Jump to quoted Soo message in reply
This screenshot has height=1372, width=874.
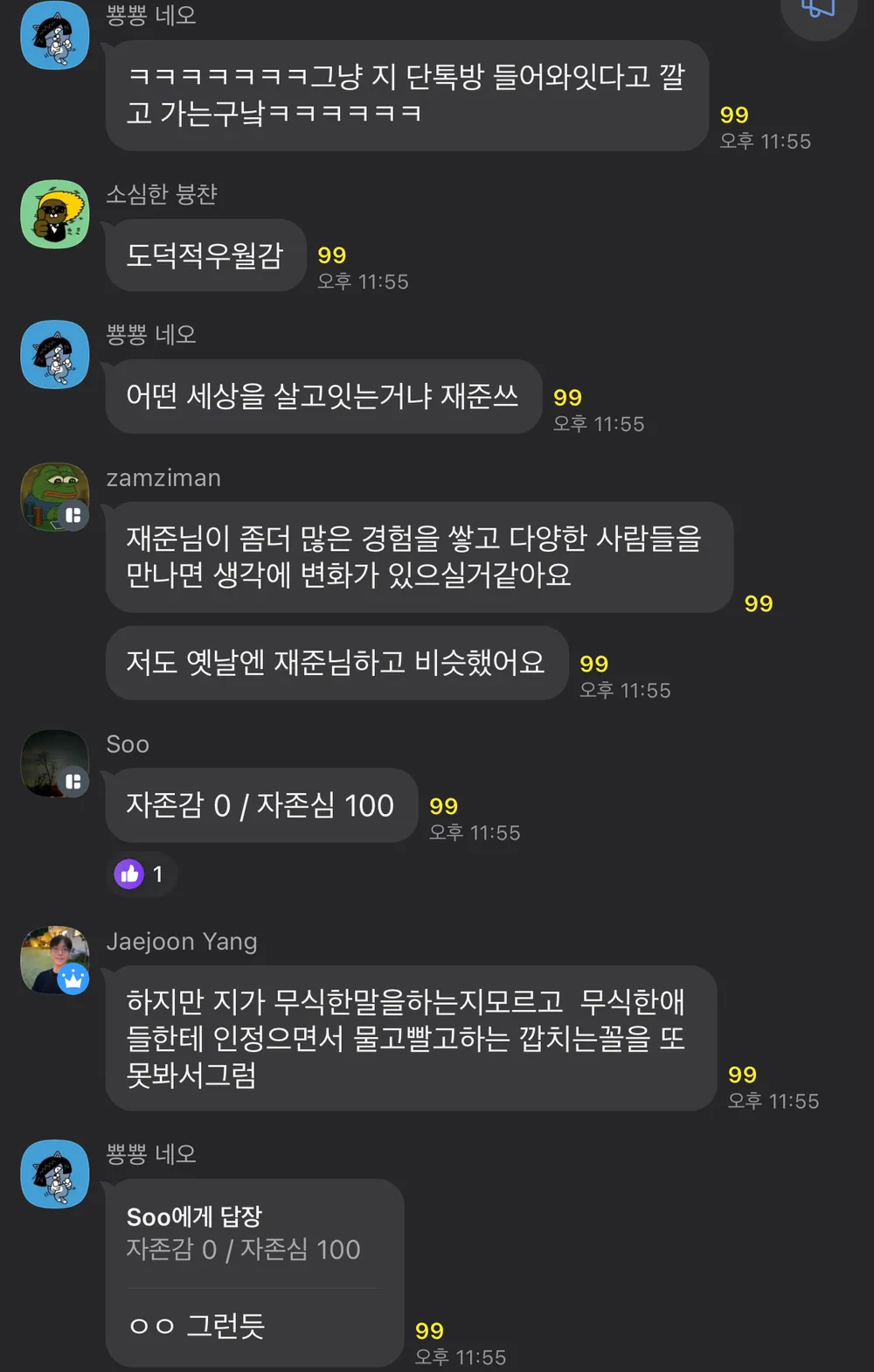(243, 1233)
